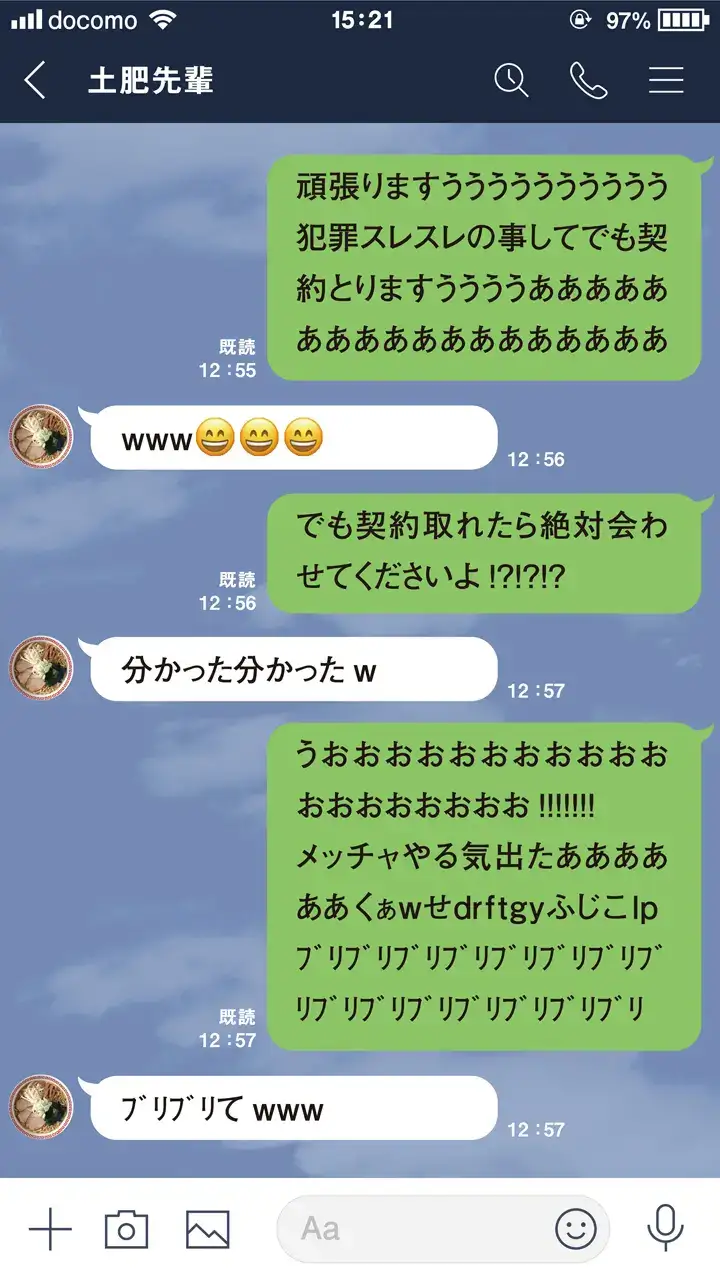This screenshot has height=1280, width=720.
Task: Open the profile picture beside 分かった分かった w
Action: (x=41, y=667)
